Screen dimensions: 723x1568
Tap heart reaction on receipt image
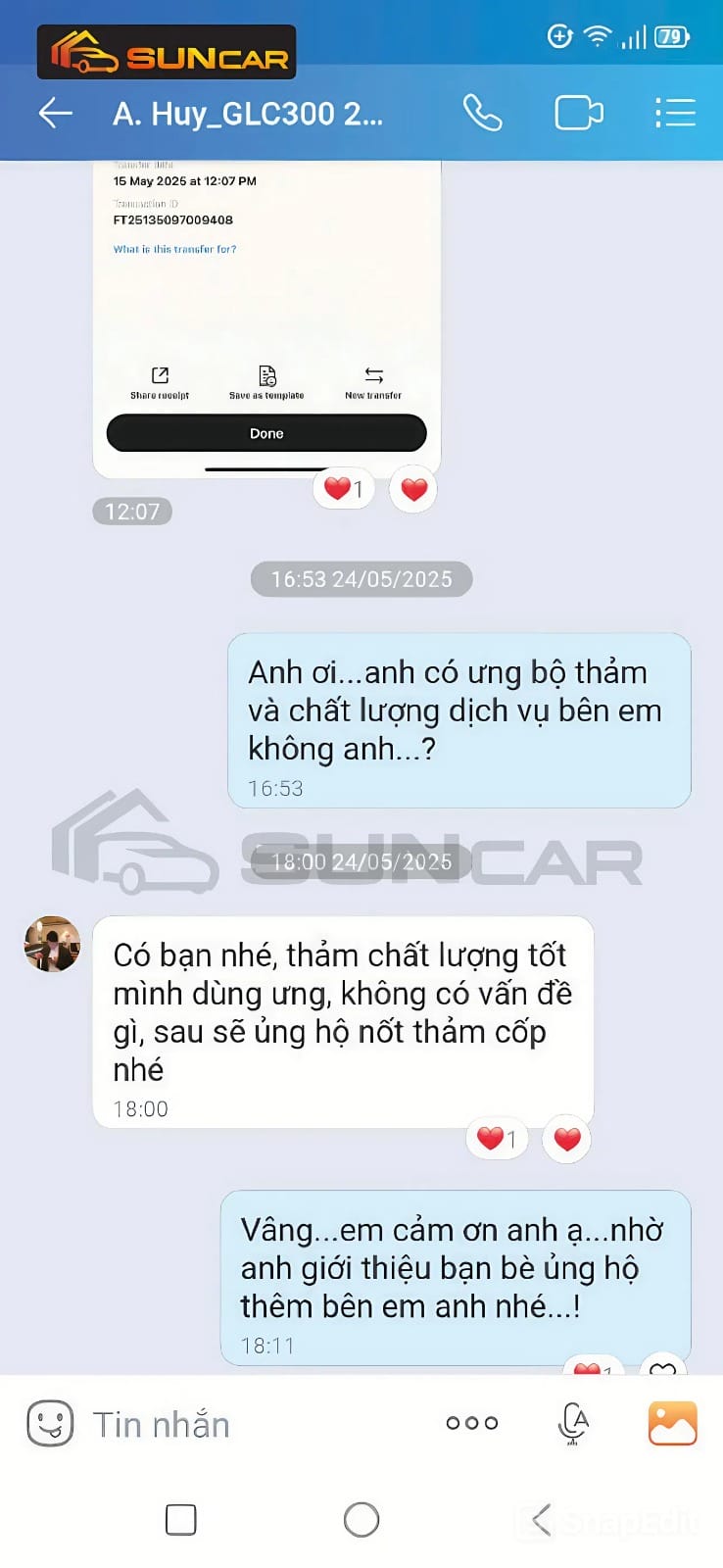coord(413,489)
